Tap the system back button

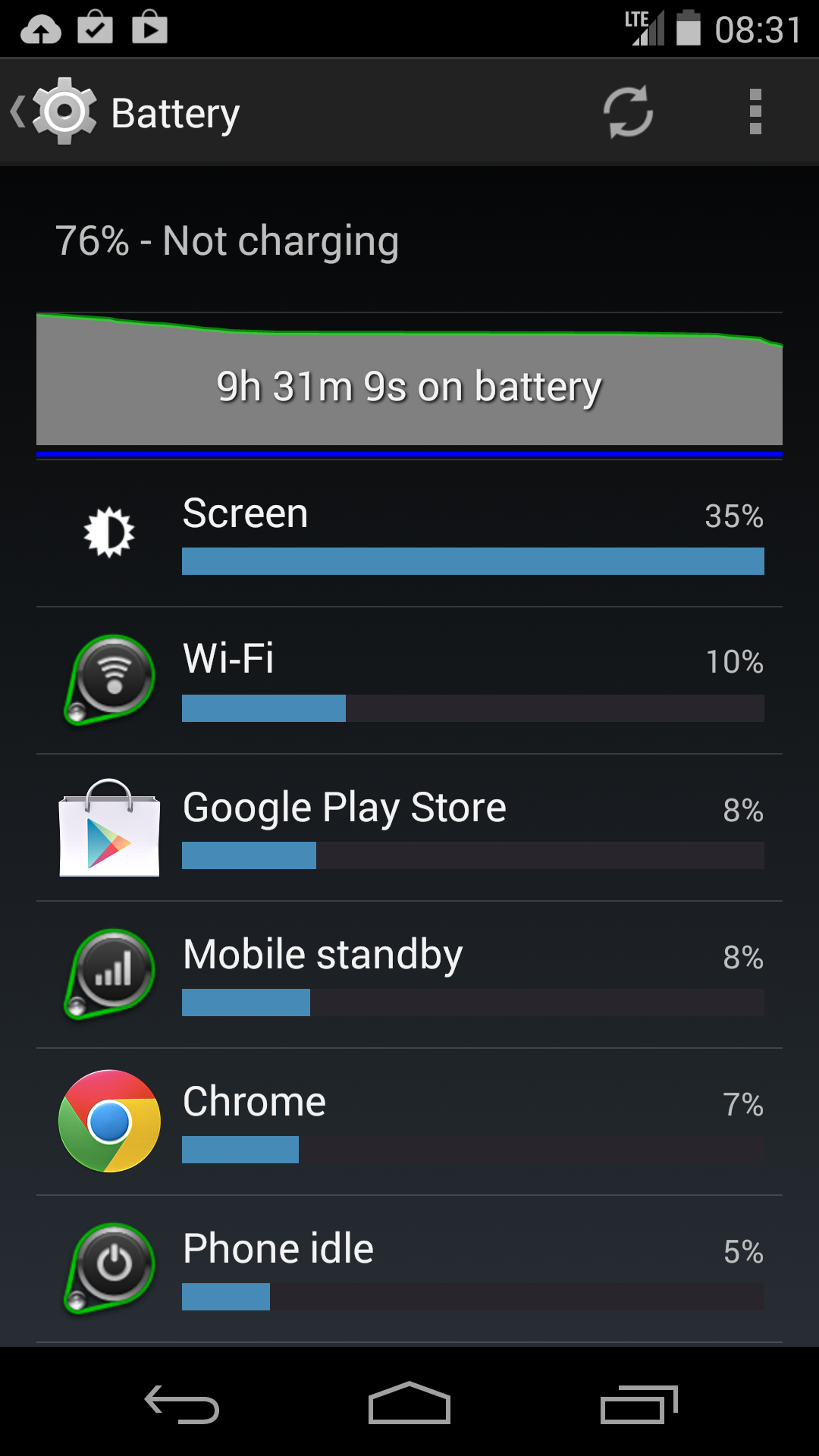point(182,1403)
